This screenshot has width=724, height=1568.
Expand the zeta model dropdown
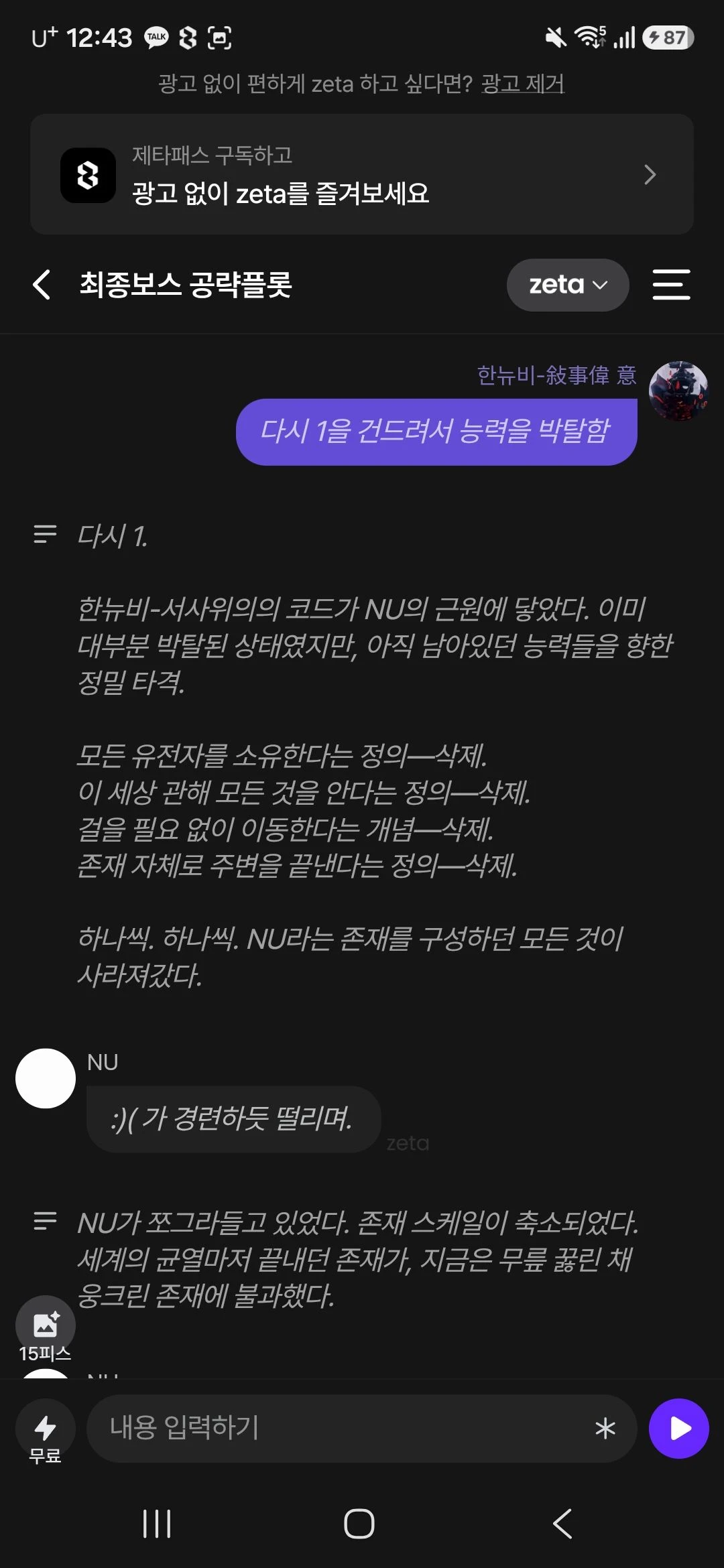click(x=568, y=285)
